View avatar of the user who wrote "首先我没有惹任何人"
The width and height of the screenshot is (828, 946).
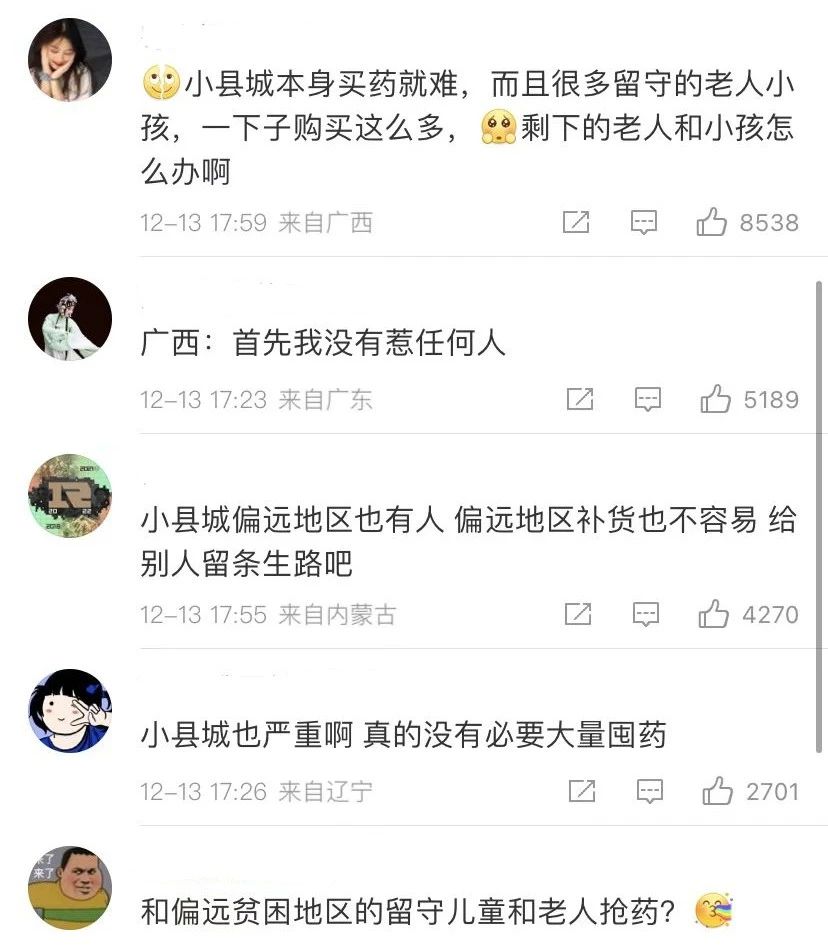[69, 319]
